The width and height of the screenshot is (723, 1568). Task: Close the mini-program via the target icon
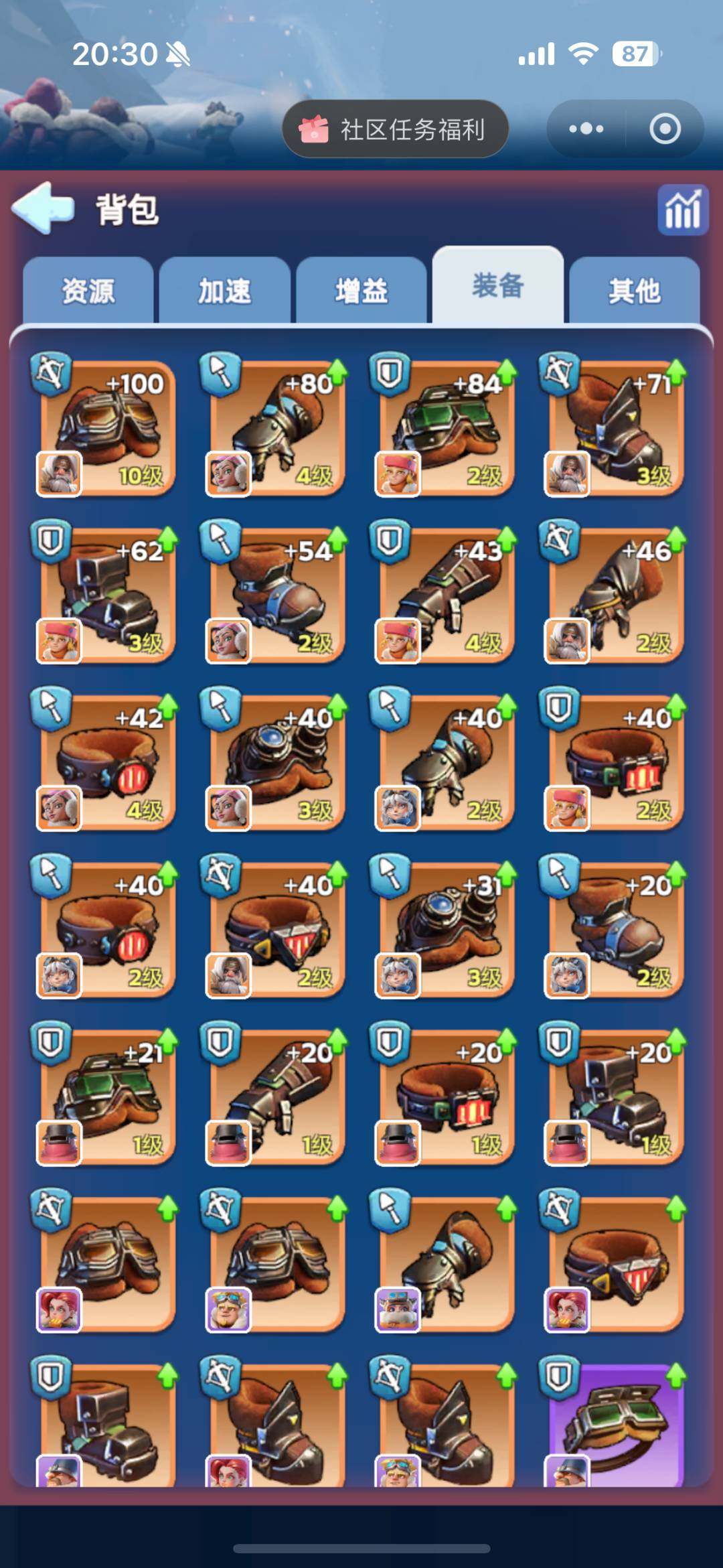click(664, 129)
